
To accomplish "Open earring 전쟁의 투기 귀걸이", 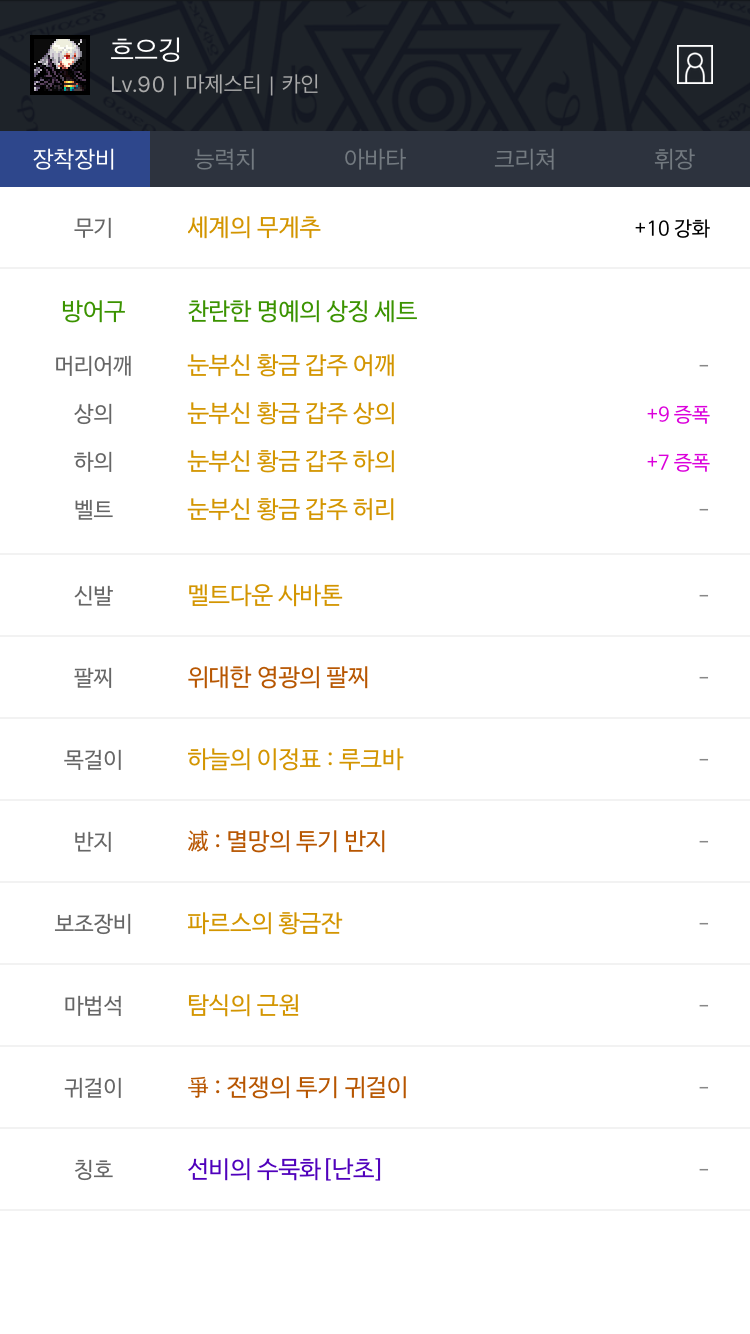I will point(298,1087).
